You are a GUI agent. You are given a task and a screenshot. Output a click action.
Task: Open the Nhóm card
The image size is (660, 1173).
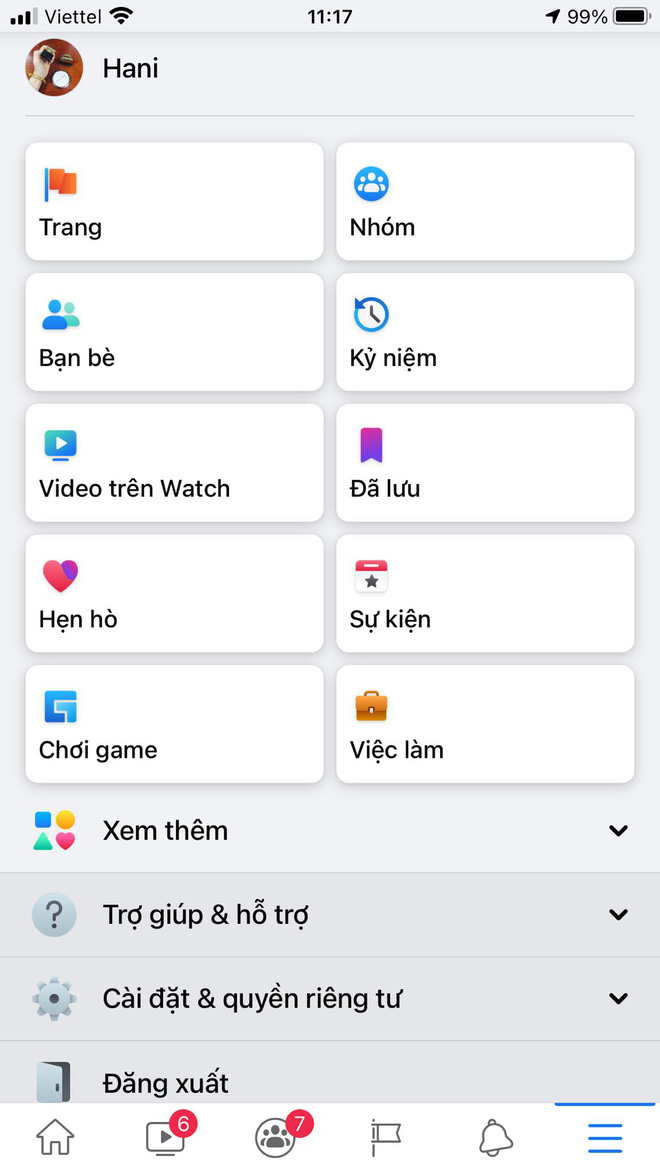click(x=485, y=201)
